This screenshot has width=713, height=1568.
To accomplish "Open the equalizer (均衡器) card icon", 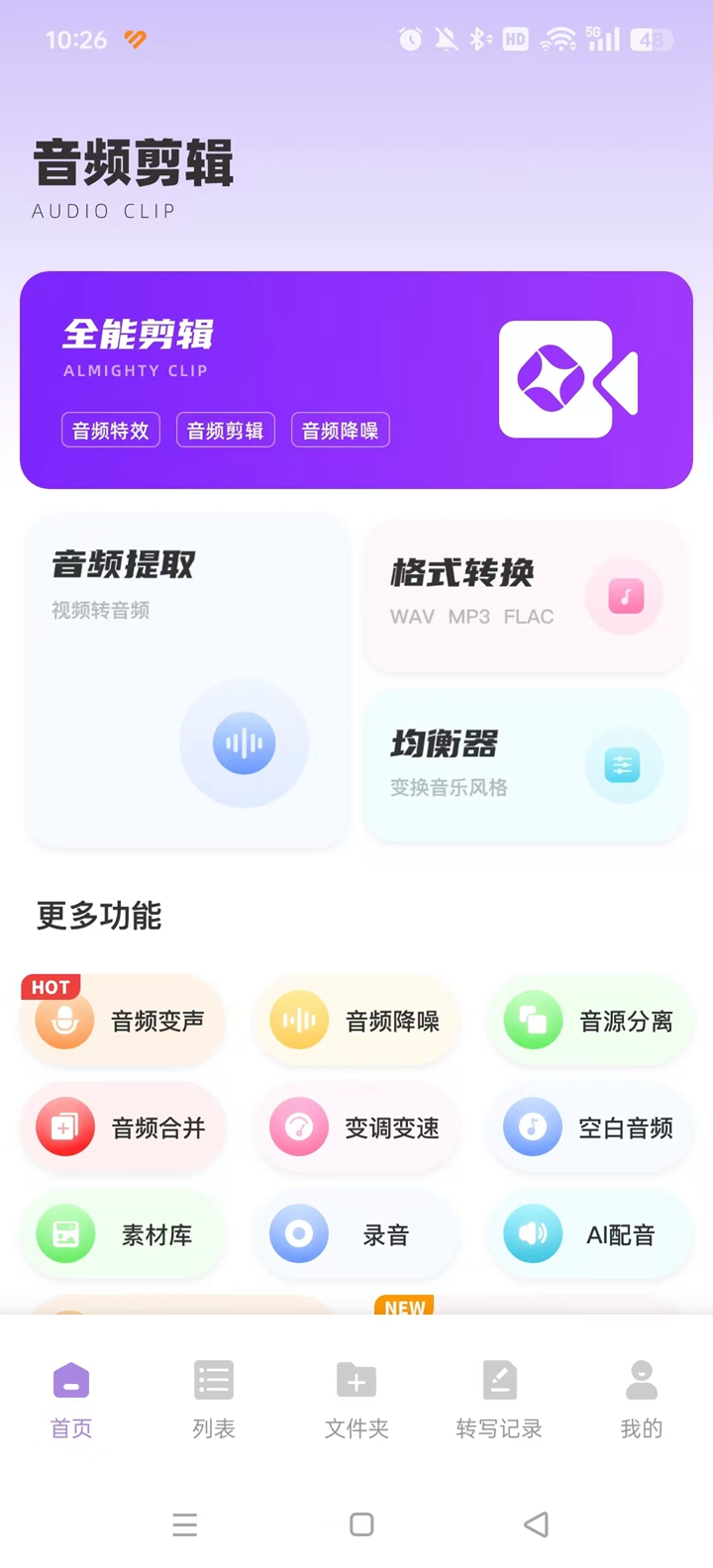I will 622,764.
